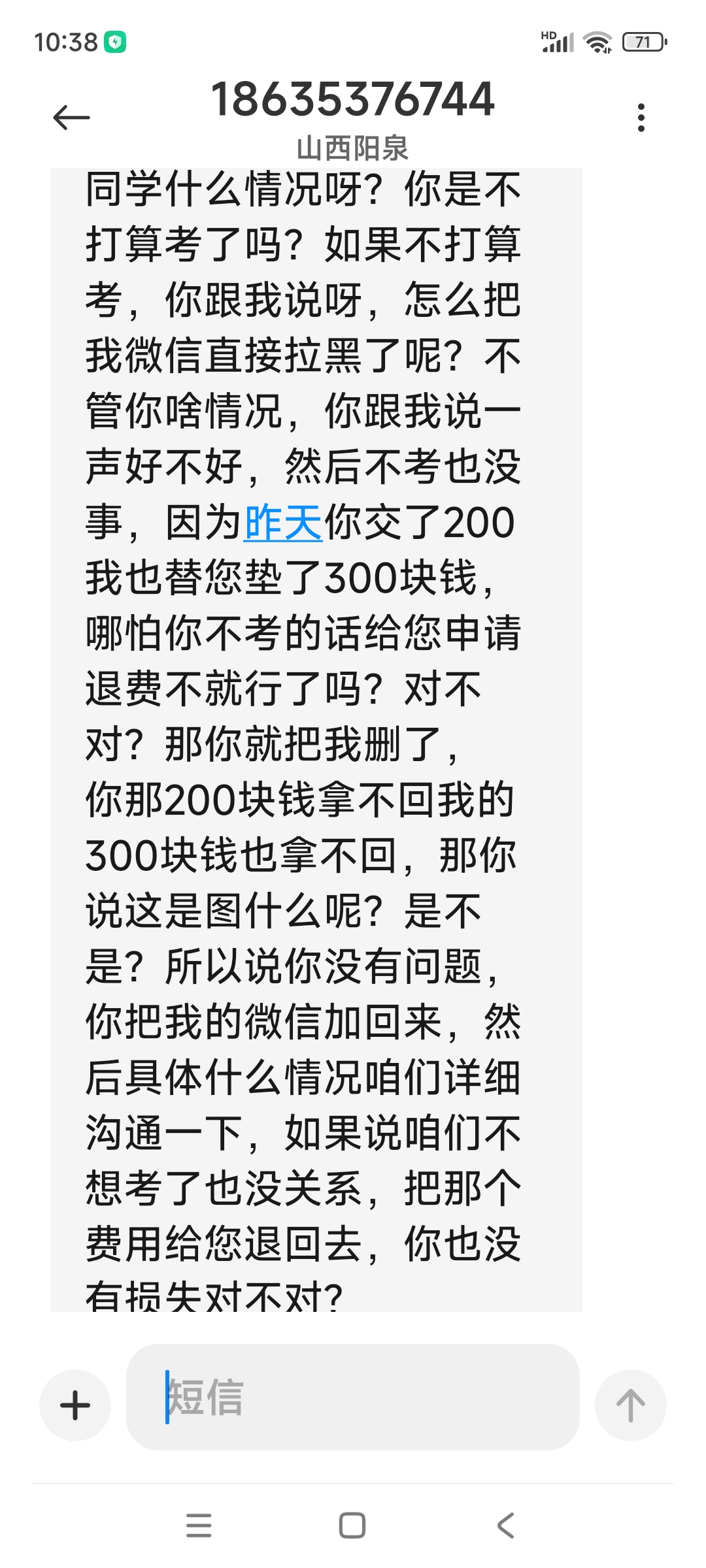Go to the home screen
The height and width of the screenshot is (1568, 706).
click(352, 1526)
